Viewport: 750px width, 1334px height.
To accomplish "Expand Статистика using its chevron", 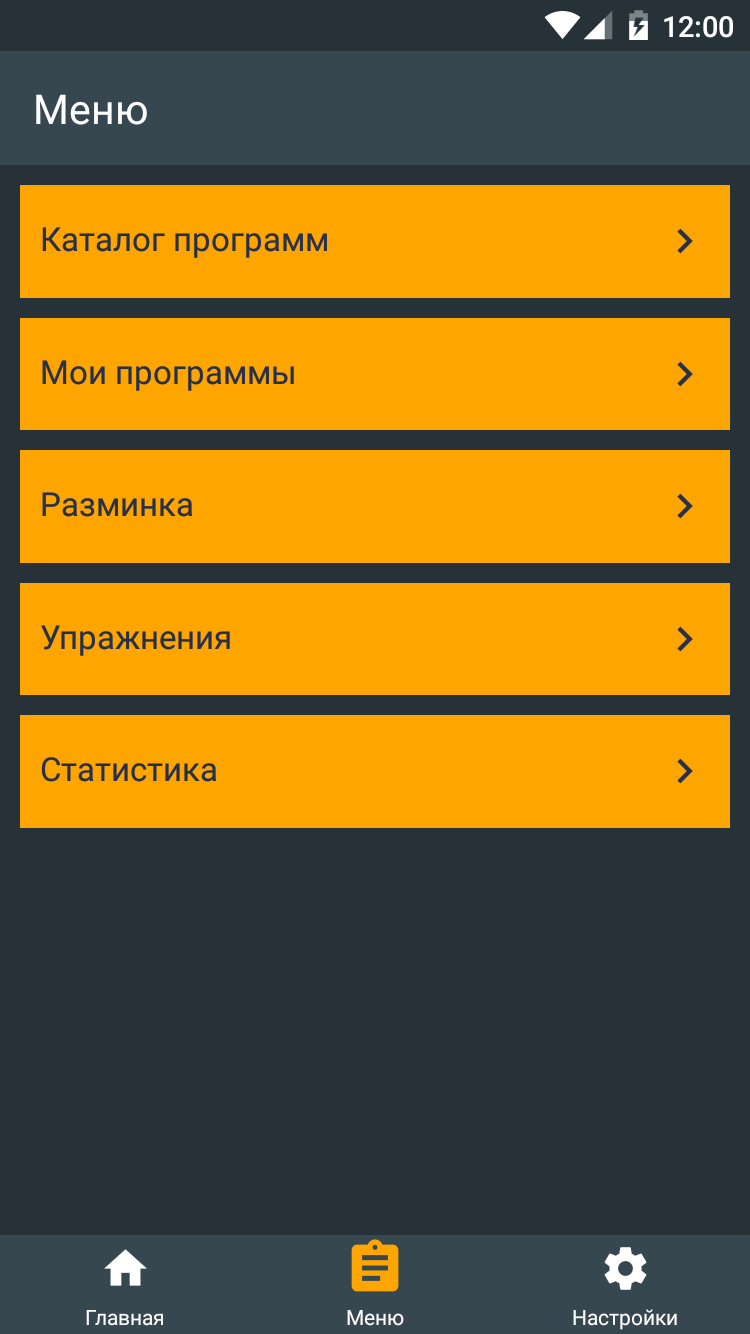I will click(x=685, y=771).
